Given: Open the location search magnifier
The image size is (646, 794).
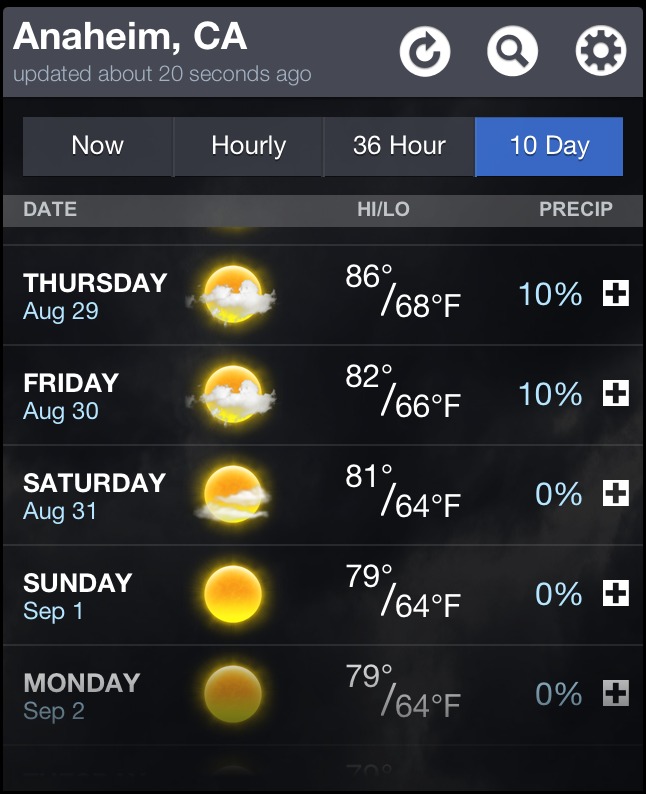Looking at the screenshot, I should coord(512,51).
